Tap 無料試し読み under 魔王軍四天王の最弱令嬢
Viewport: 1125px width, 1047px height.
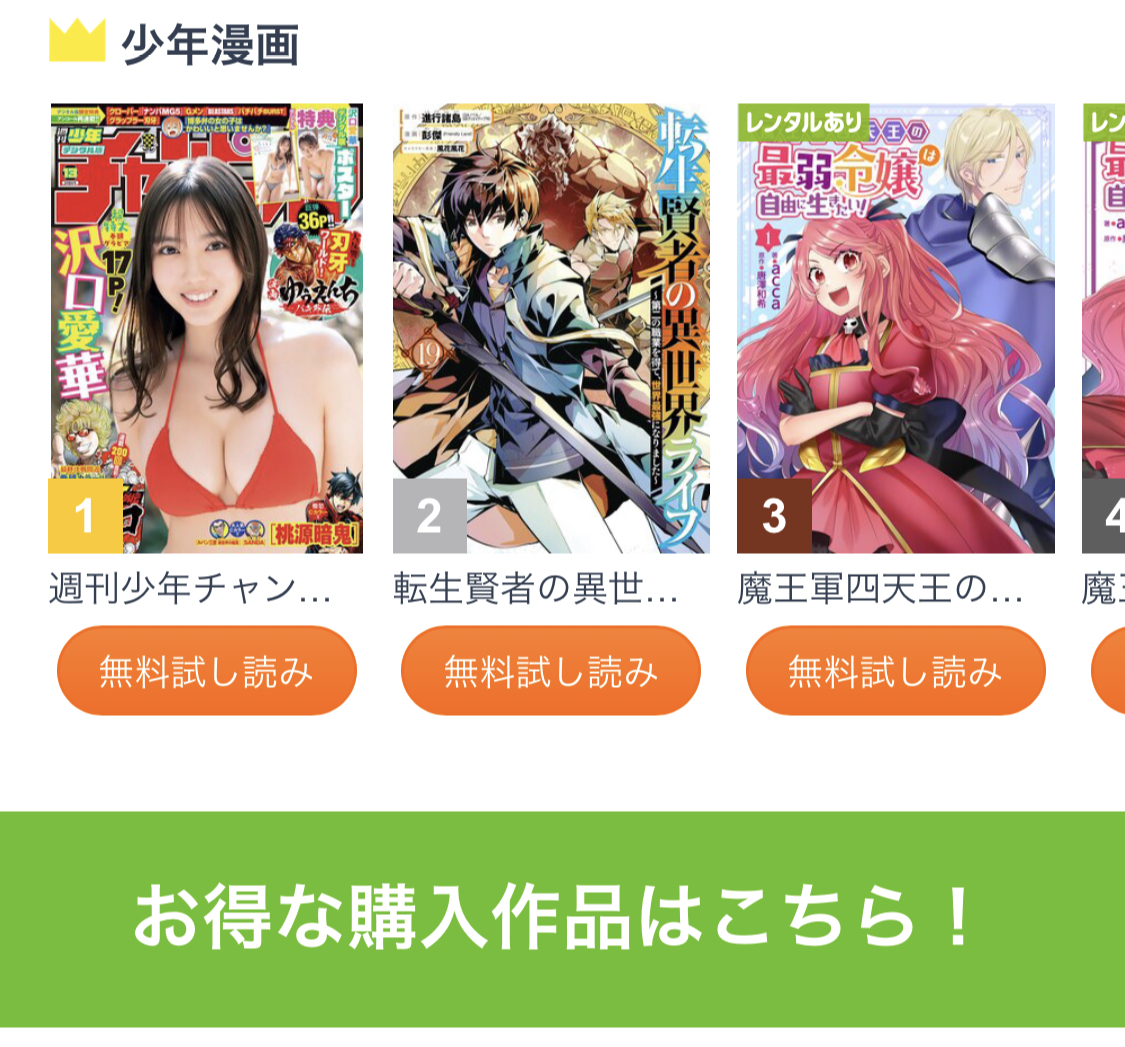click(895, 671)
